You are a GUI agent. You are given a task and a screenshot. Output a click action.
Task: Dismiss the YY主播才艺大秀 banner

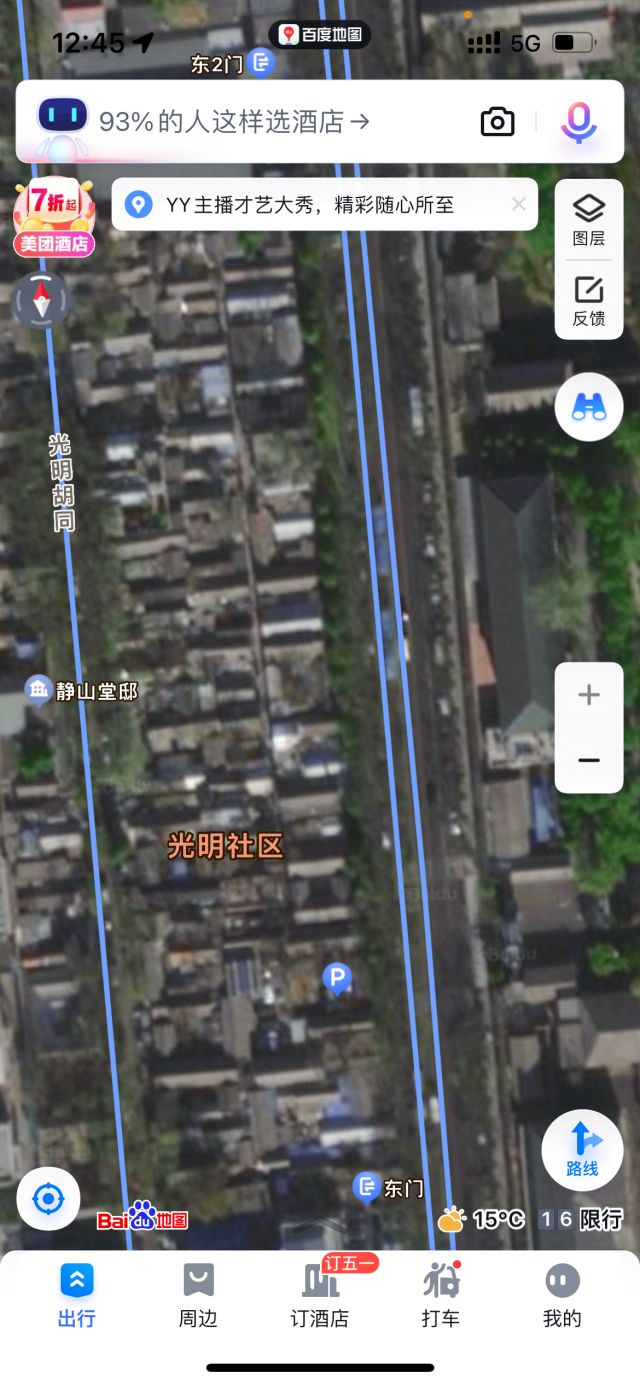[x=518, y=205]
